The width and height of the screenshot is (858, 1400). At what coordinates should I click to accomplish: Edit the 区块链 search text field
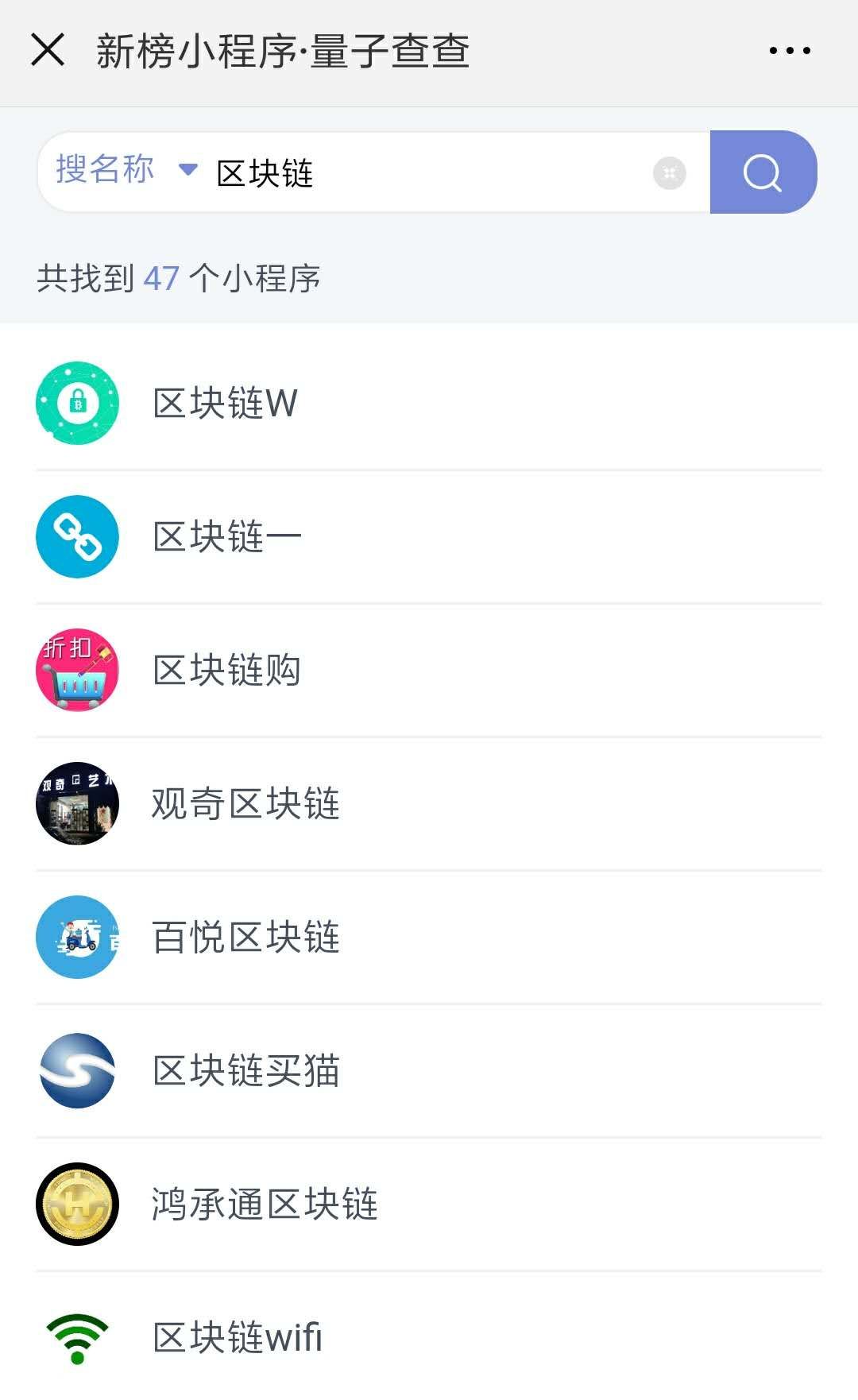click(x=429, y=173)
